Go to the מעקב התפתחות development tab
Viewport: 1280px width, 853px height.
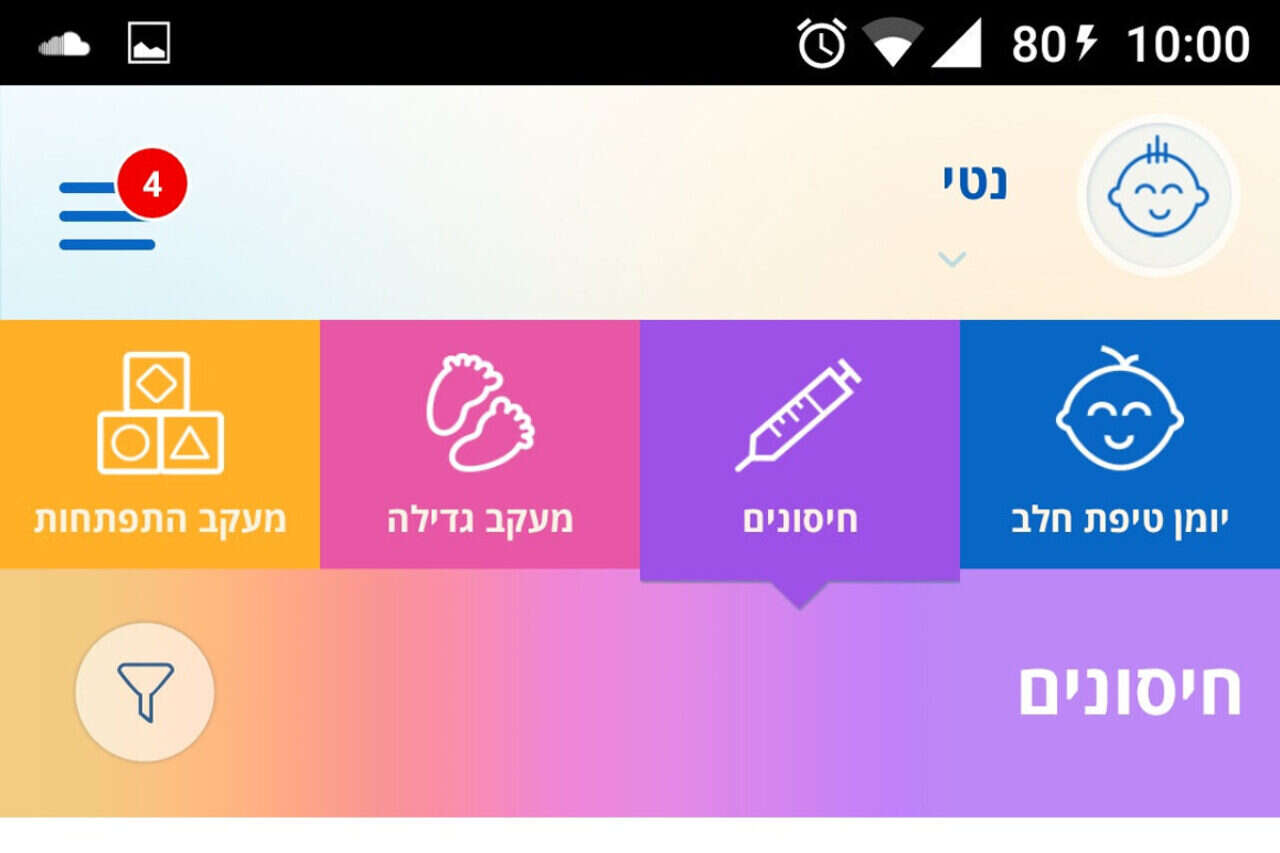[x=160, y=444]
